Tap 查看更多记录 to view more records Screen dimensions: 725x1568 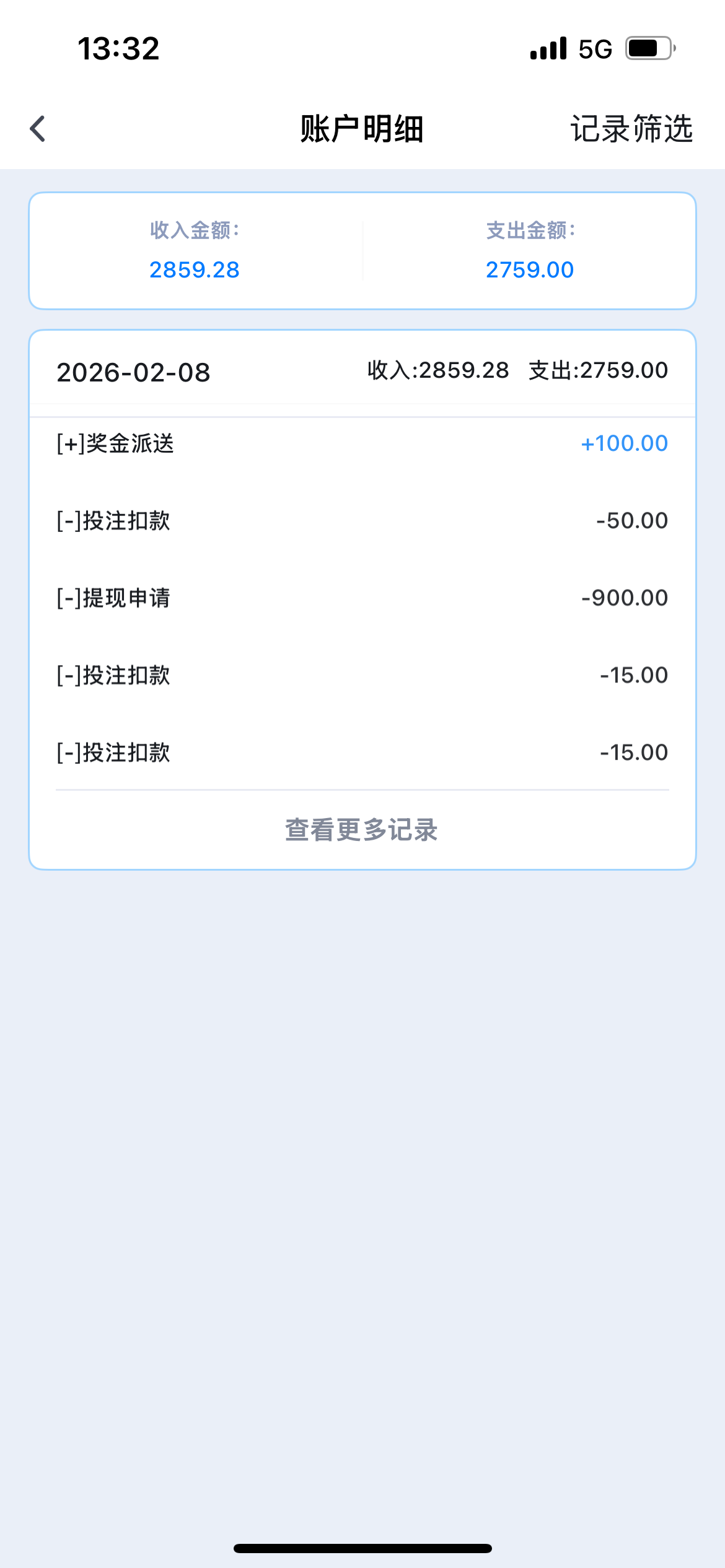(x=362, y=830)
